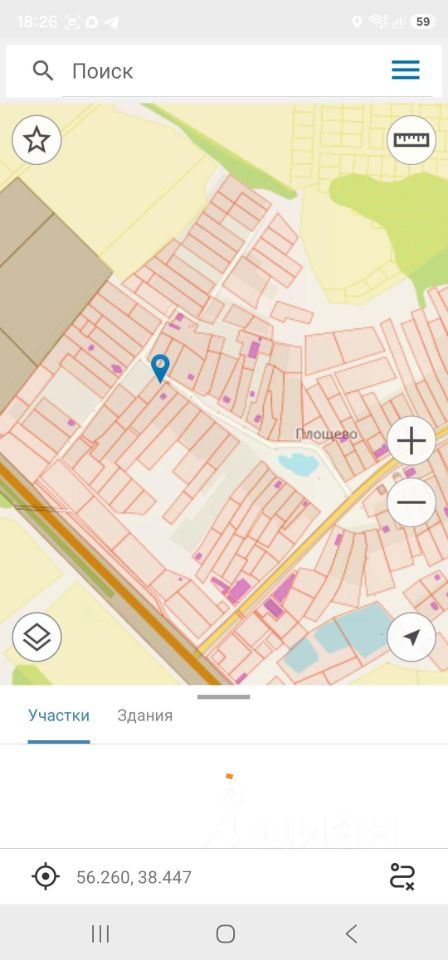448x960 pixels.
Task: Zoom out of the map
Action: 411,503
